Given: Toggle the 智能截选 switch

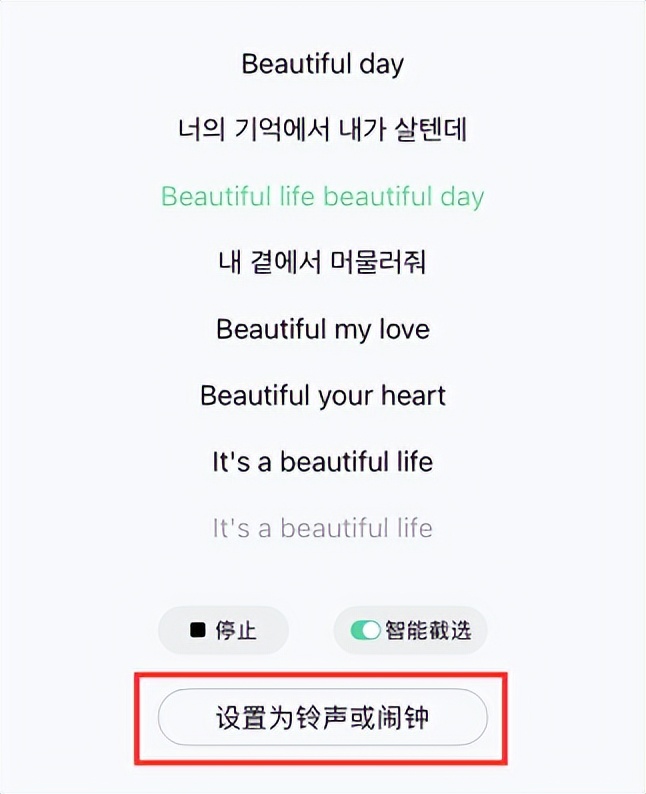Looking at the screenshot, I should coord(366,631).
